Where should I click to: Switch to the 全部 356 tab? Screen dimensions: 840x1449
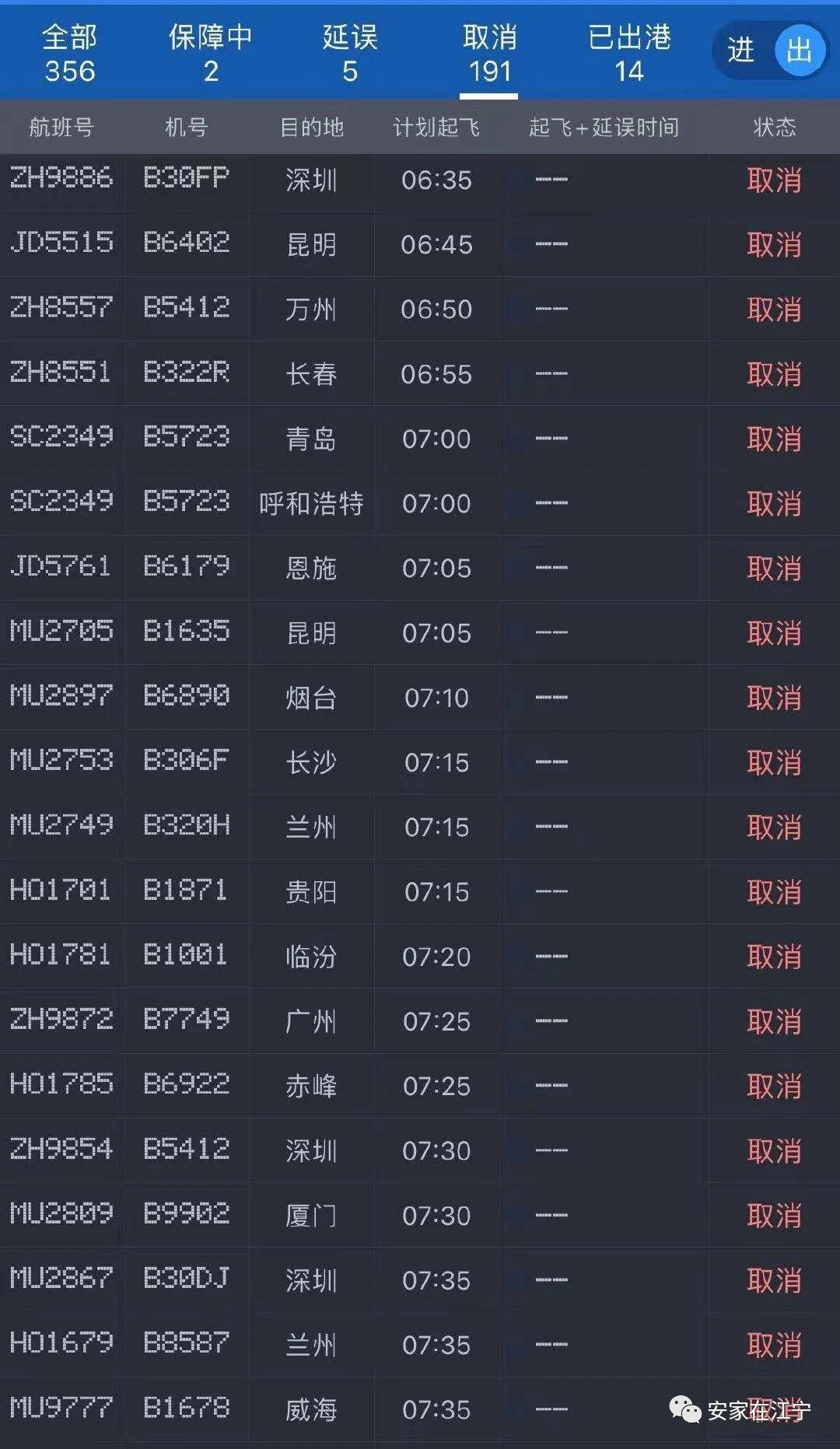coord(69,54)
